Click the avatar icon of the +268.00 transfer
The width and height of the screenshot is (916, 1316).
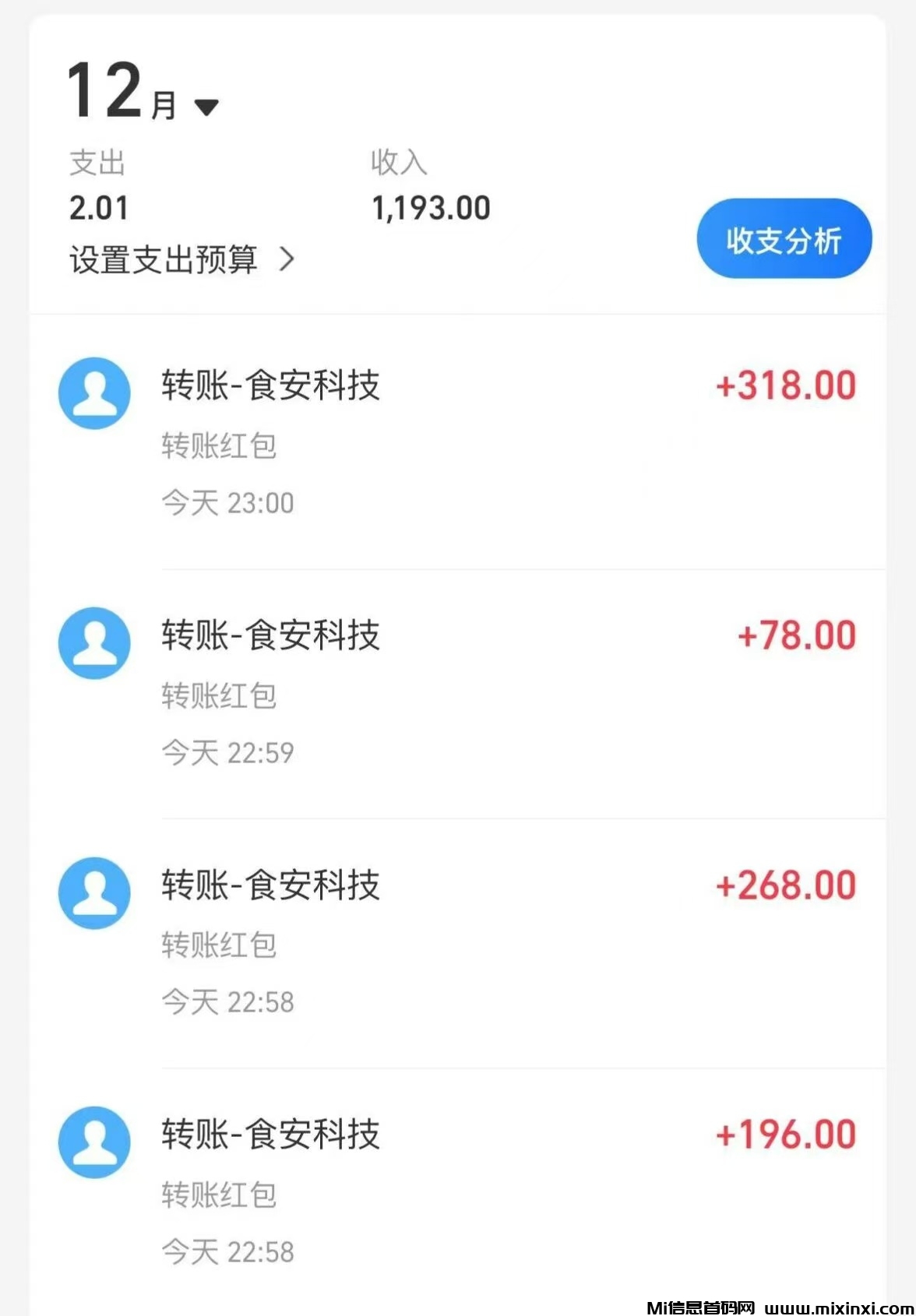(x=94, y=892)
